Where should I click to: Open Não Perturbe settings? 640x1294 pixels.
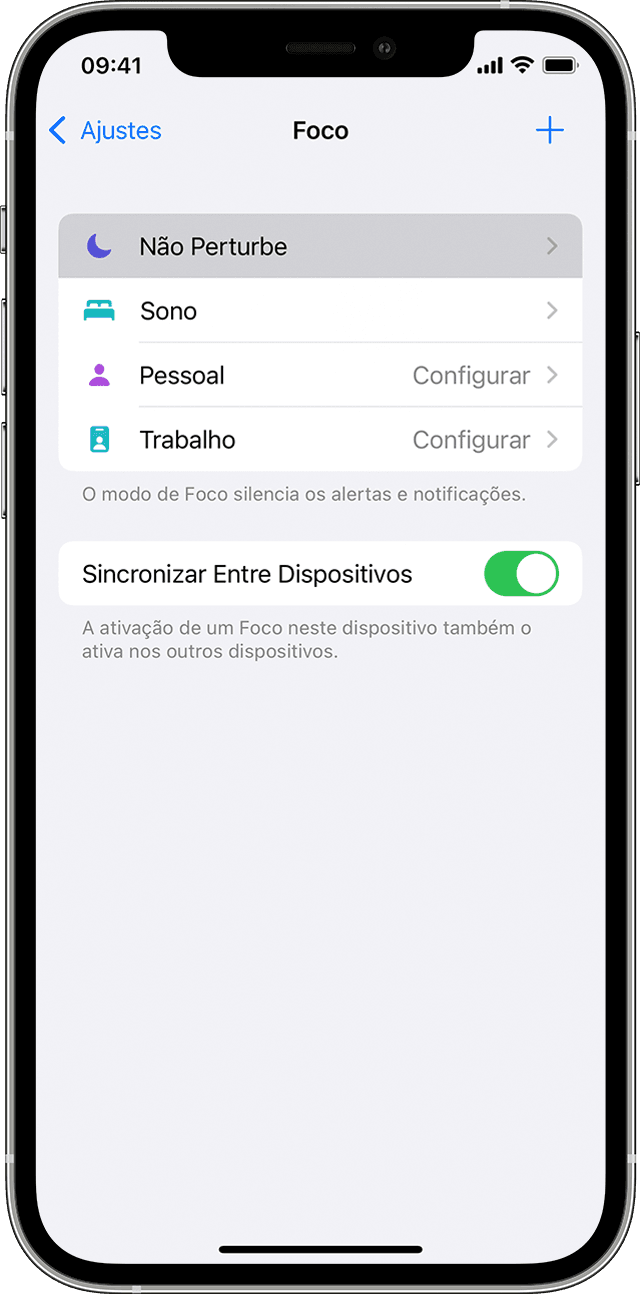click(x=320, y=246)
